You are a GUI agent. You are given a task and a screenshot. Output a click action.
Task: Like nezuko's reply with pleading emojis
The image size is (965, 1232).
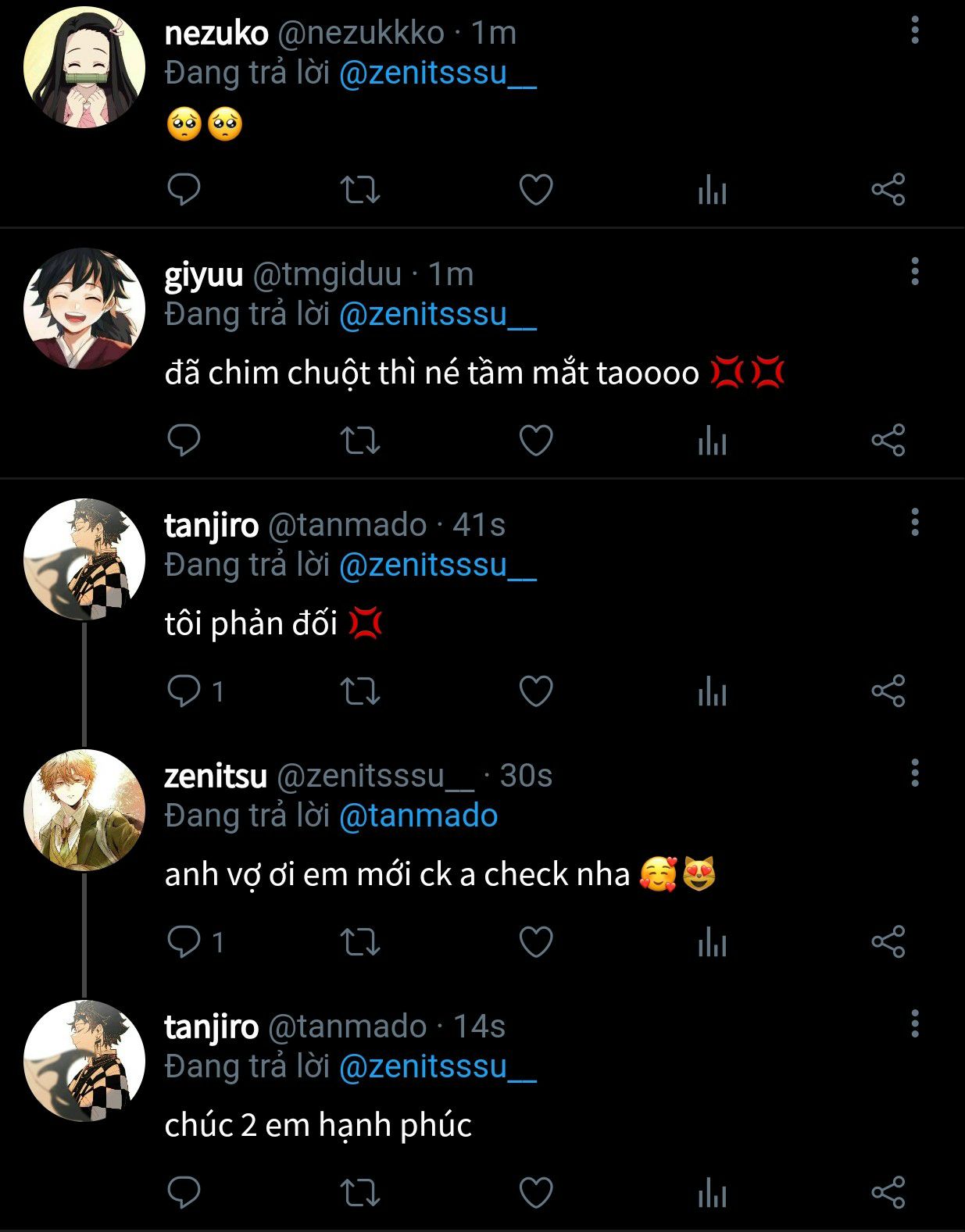click(536, 190)
